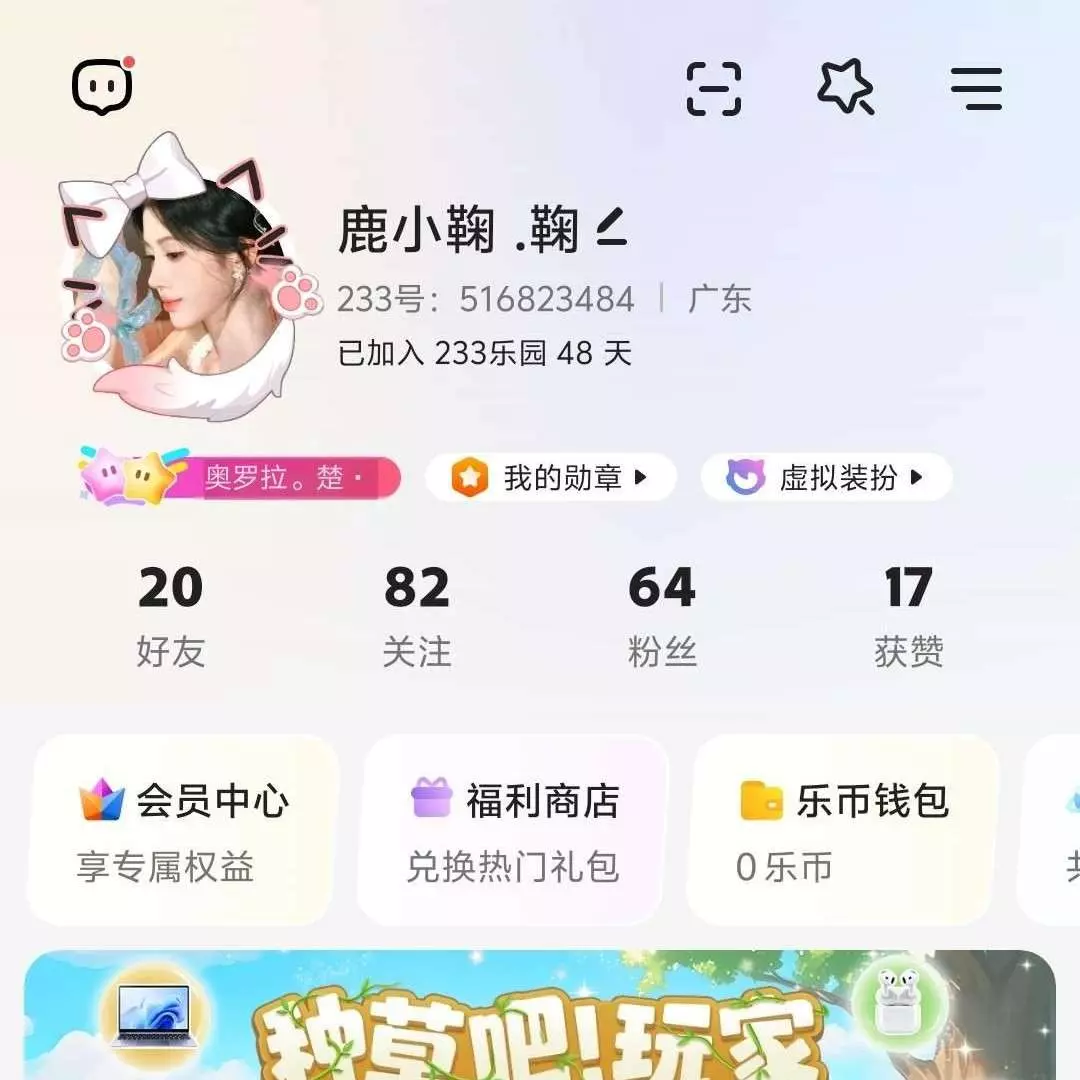The image size is (1080, 1080).
Task: View the 82 关注 following list
Action: (x=416, y=615)
